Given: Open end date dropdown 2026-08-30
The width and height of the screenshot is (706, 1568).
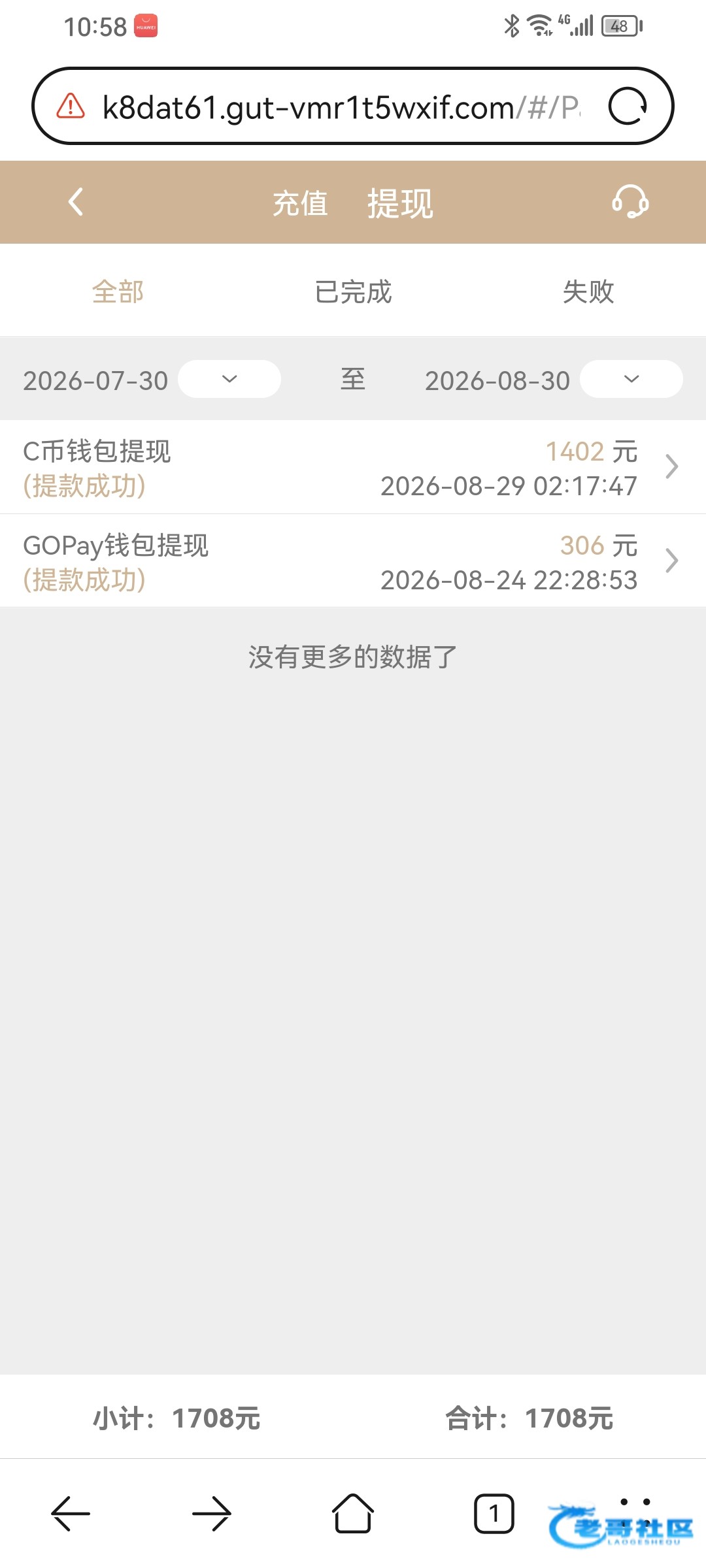Looking at the screenshot, I should click(x=631, y=379).
